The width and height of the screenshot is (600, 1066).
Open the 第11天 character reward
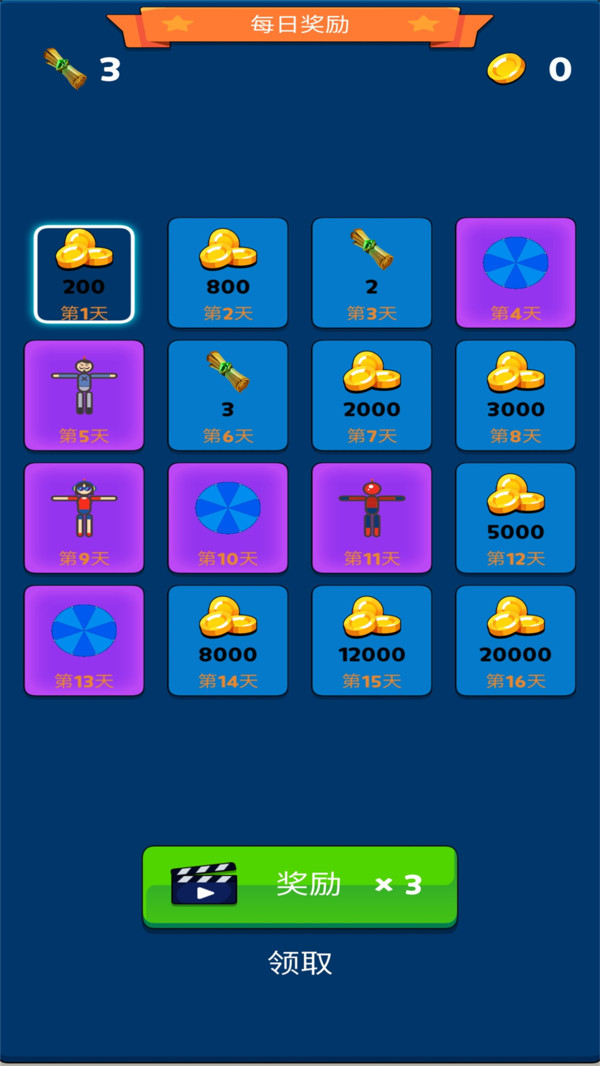tap(372, 518)
